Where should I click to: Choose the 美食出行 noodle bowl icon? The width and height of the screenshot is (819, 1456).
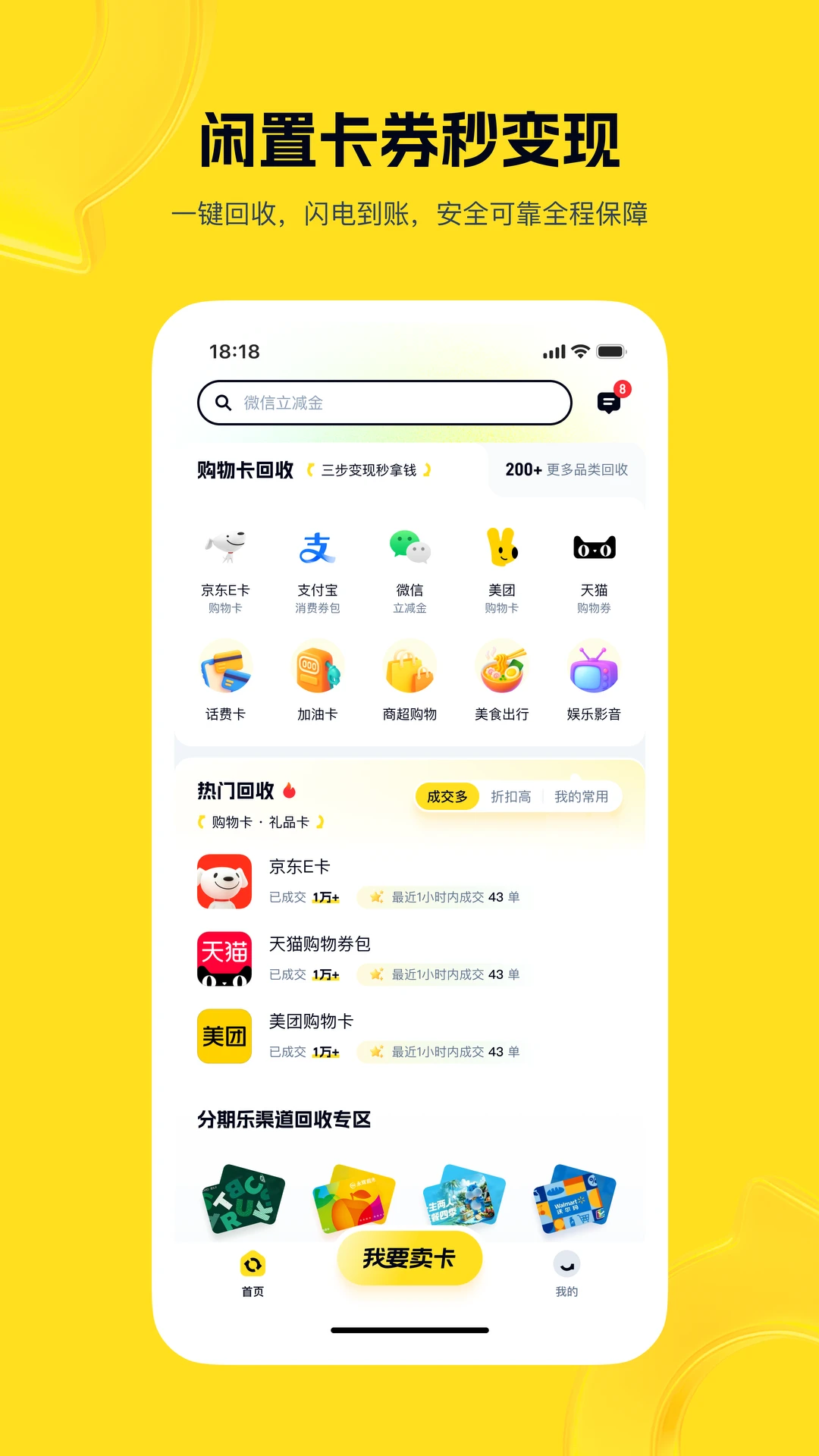click(502, 670)
